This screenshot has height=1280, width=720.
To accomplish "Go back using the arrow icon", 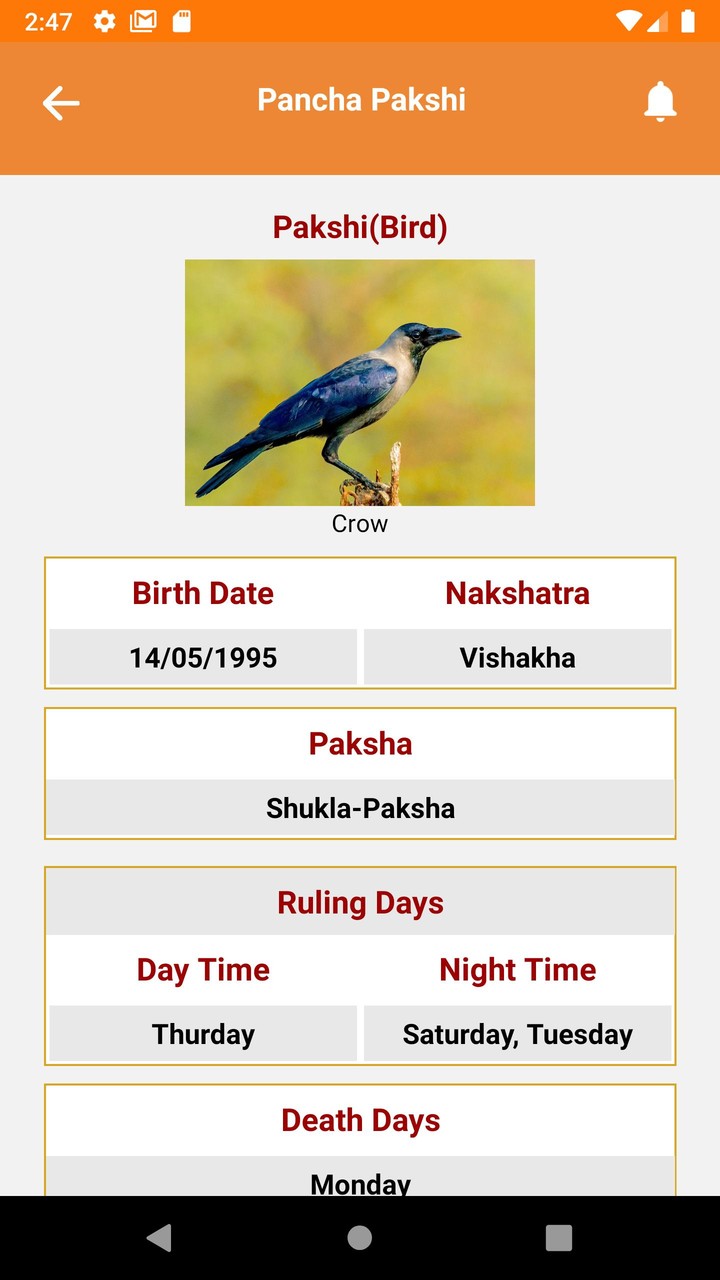I will click(x=61, y=102).
